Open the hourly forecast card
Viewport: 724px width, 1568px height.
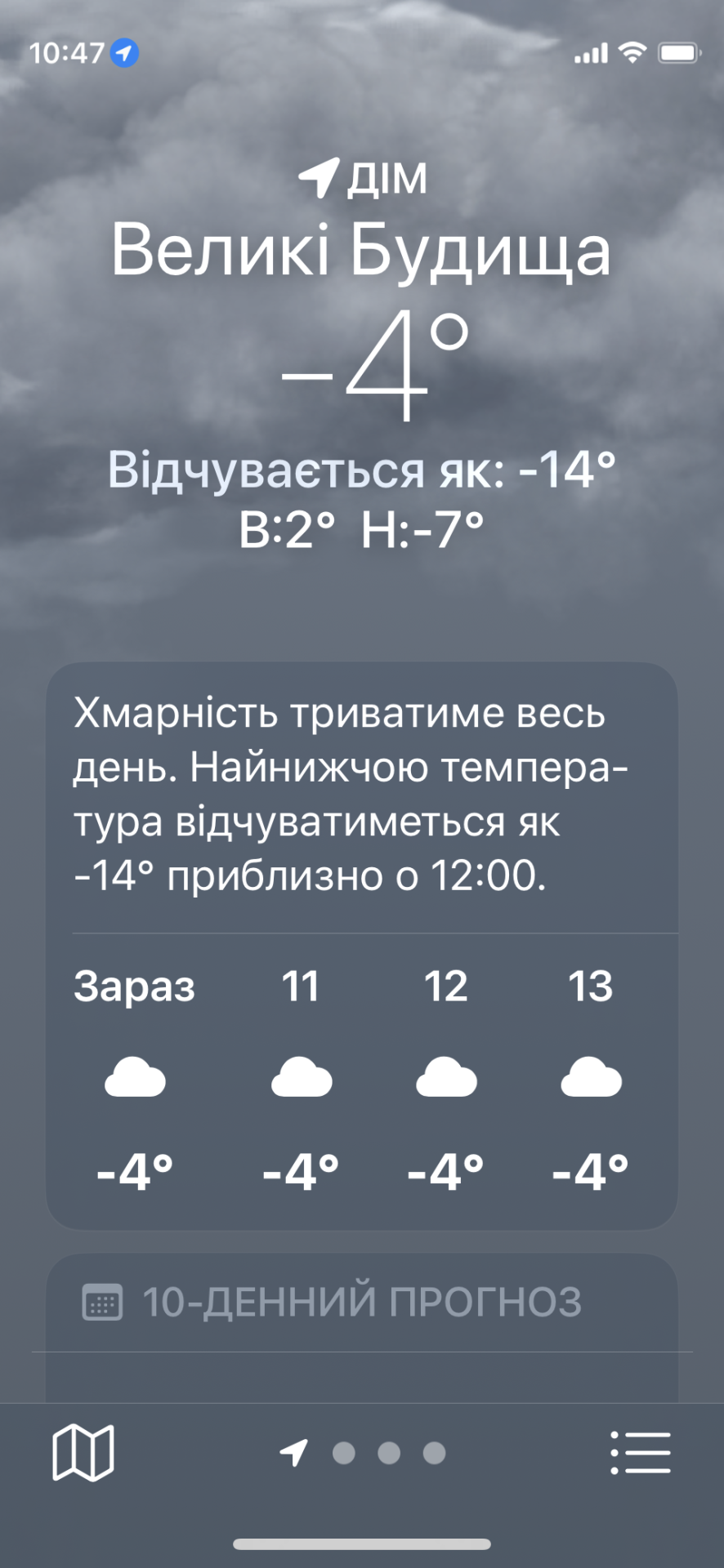[x=361, y=1078]
